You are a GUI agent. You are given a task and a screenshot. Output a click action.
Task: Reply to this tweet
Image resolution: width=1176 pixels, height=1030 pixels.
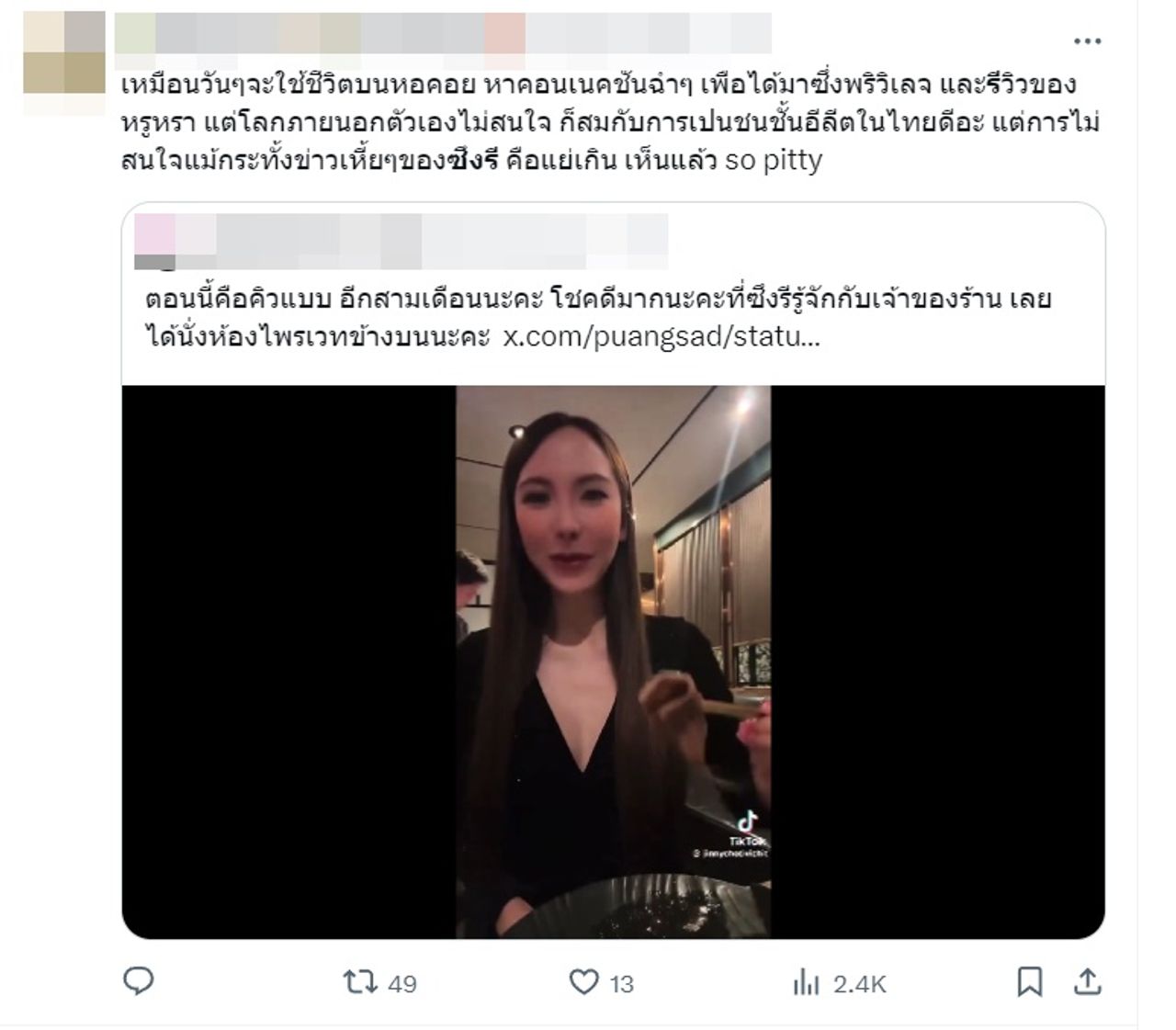(139, 982)
